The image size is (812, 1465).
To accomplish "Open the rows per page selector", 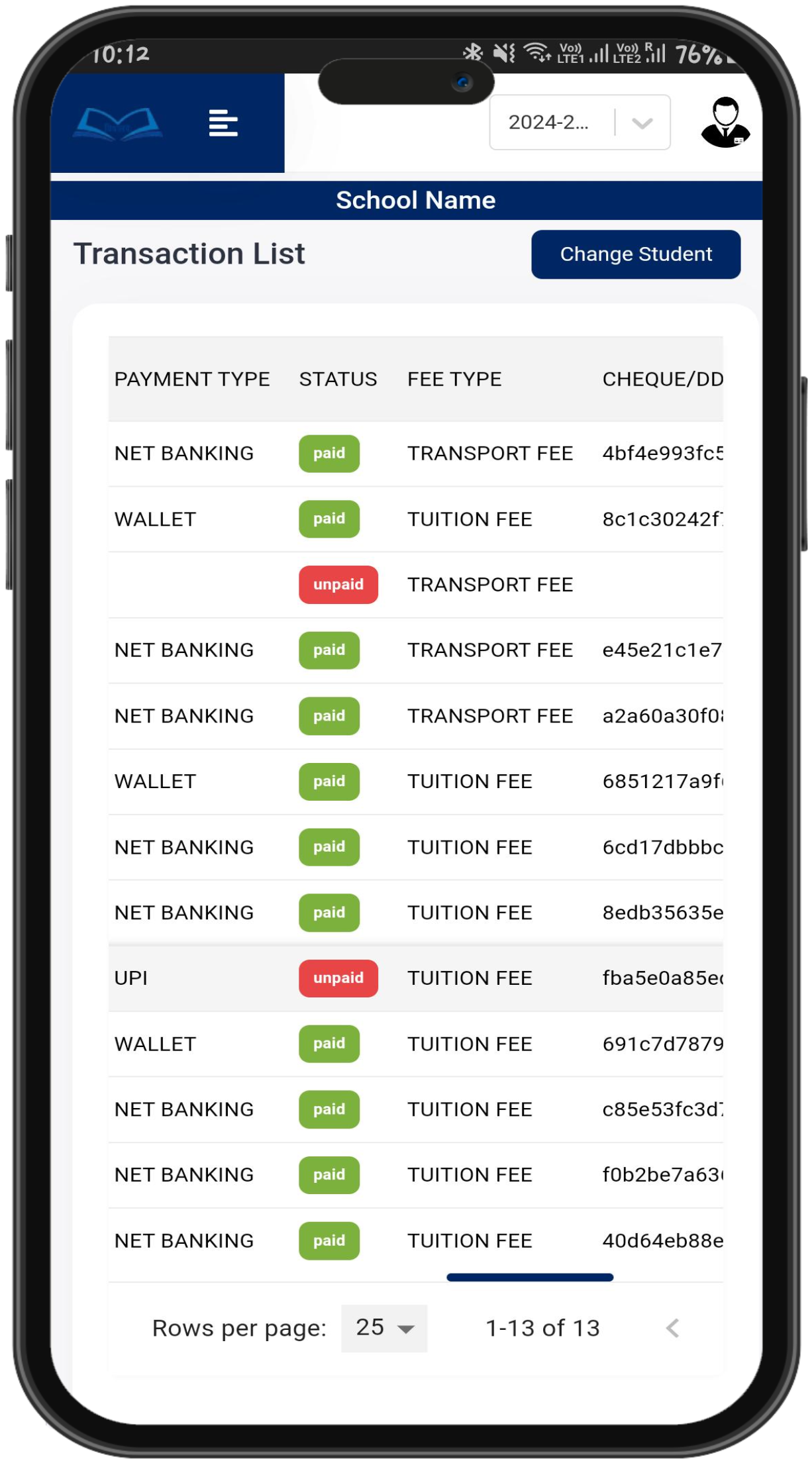I will click(384, 1328).
